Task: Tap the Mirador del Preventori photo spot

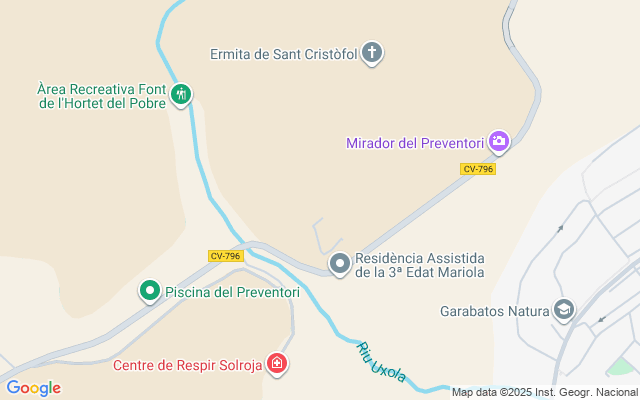Action: [499, 143]
